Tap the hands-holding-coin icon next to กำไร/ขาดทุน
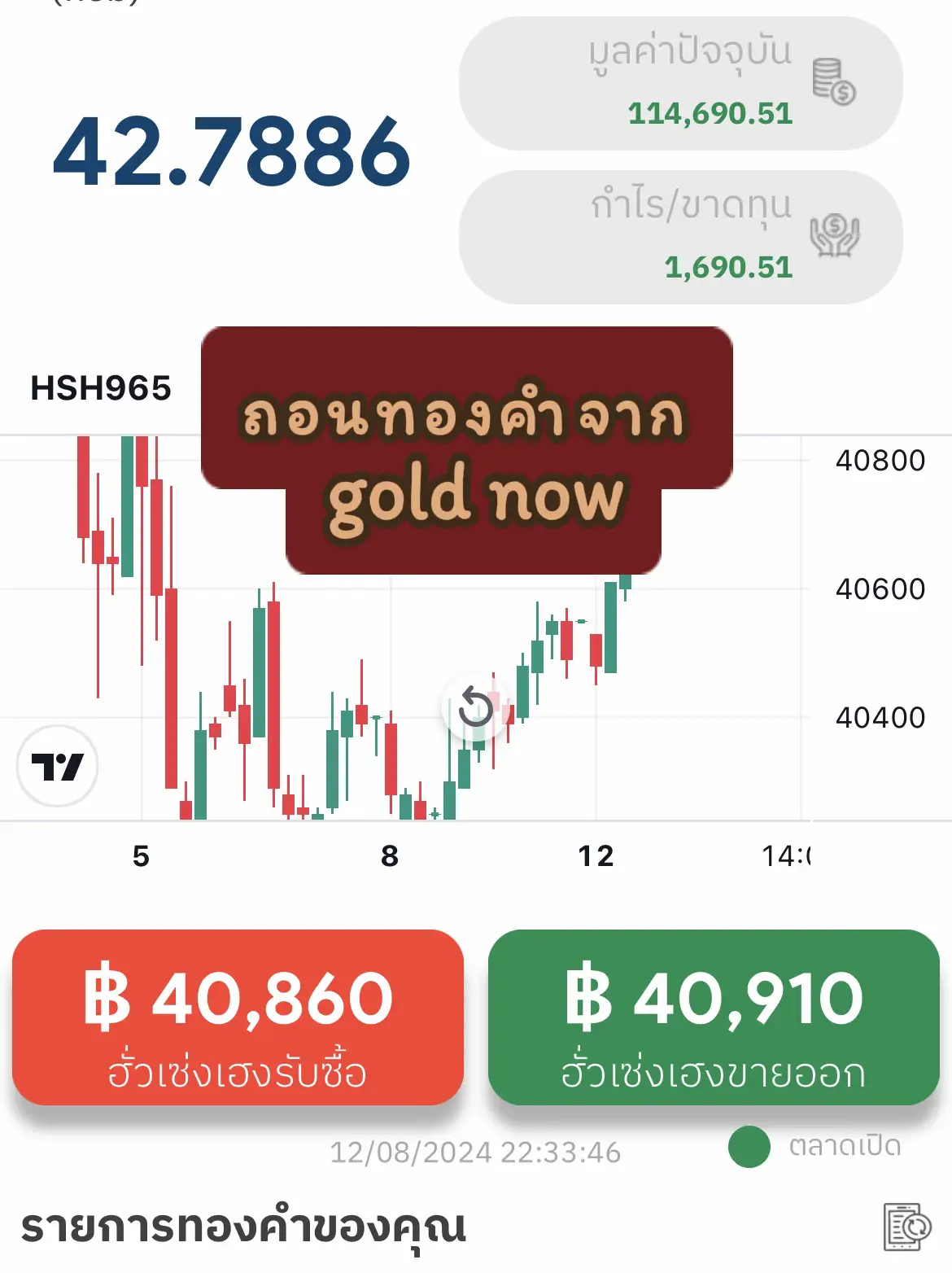This screenshot has height=1273, width=952. pos(836,233)
